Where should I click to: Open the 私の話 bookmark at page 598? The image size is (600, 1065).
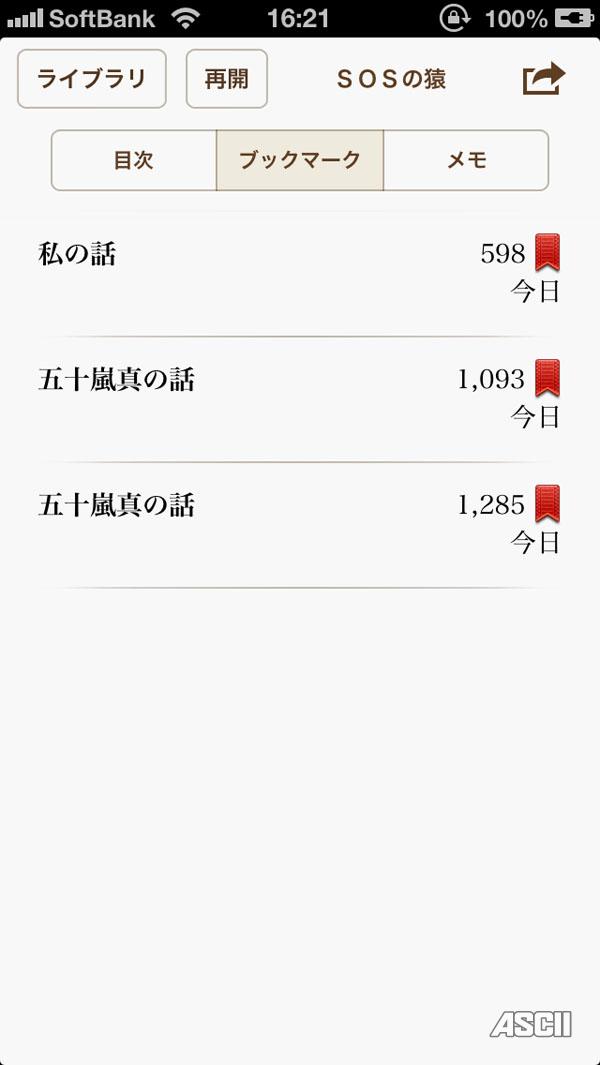pyautogui.click(x=299, y=272)
